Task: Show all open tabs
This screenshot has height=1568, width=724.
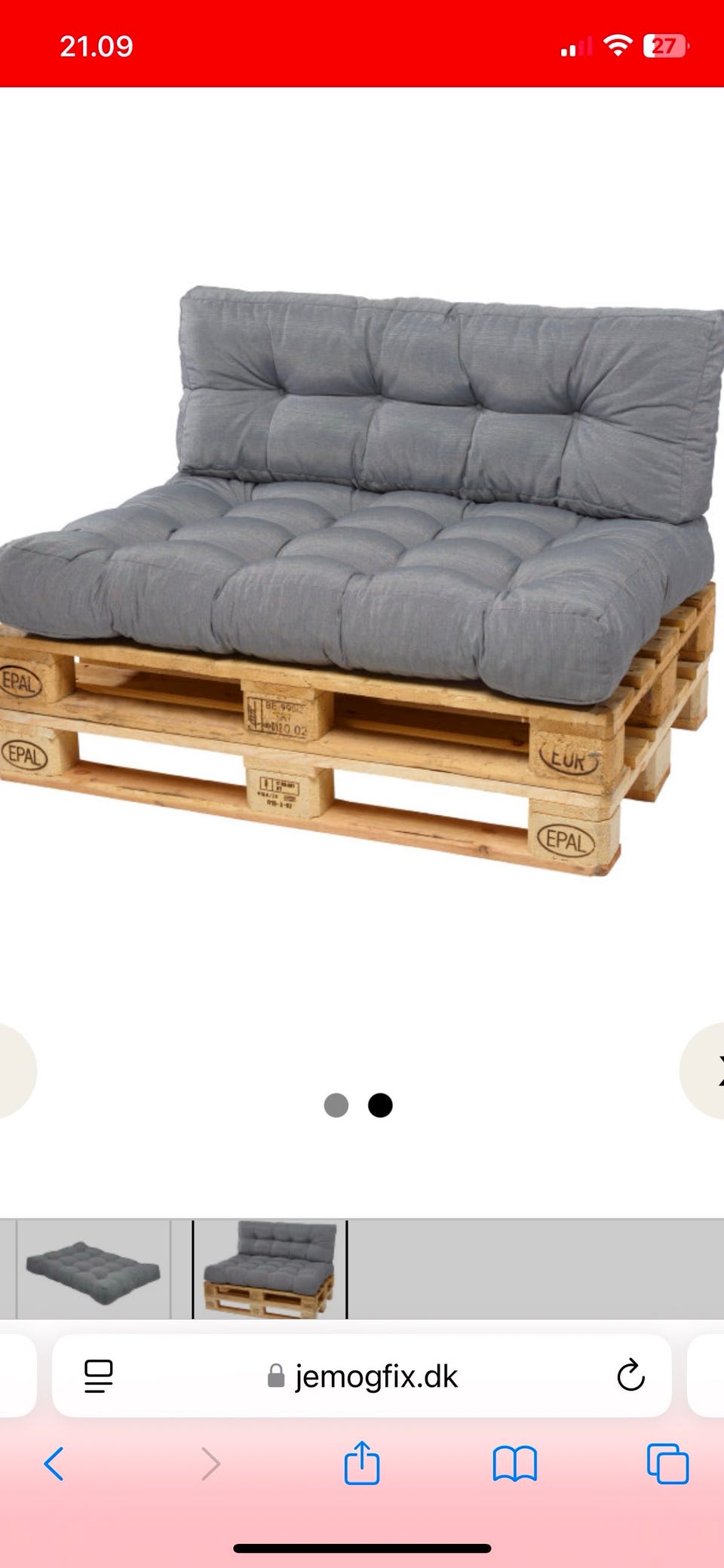Action: tap(667, 1465)
